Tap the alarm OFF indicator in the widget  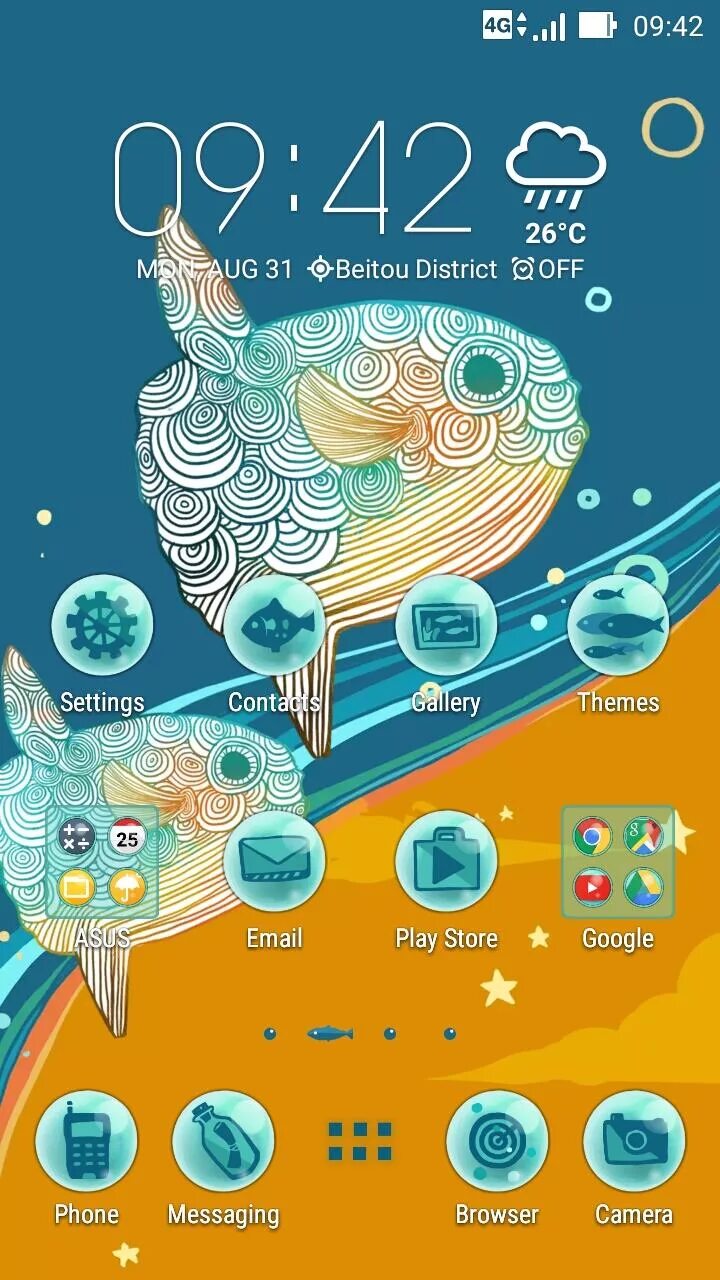pyautogui.click(x=547, y=269)
